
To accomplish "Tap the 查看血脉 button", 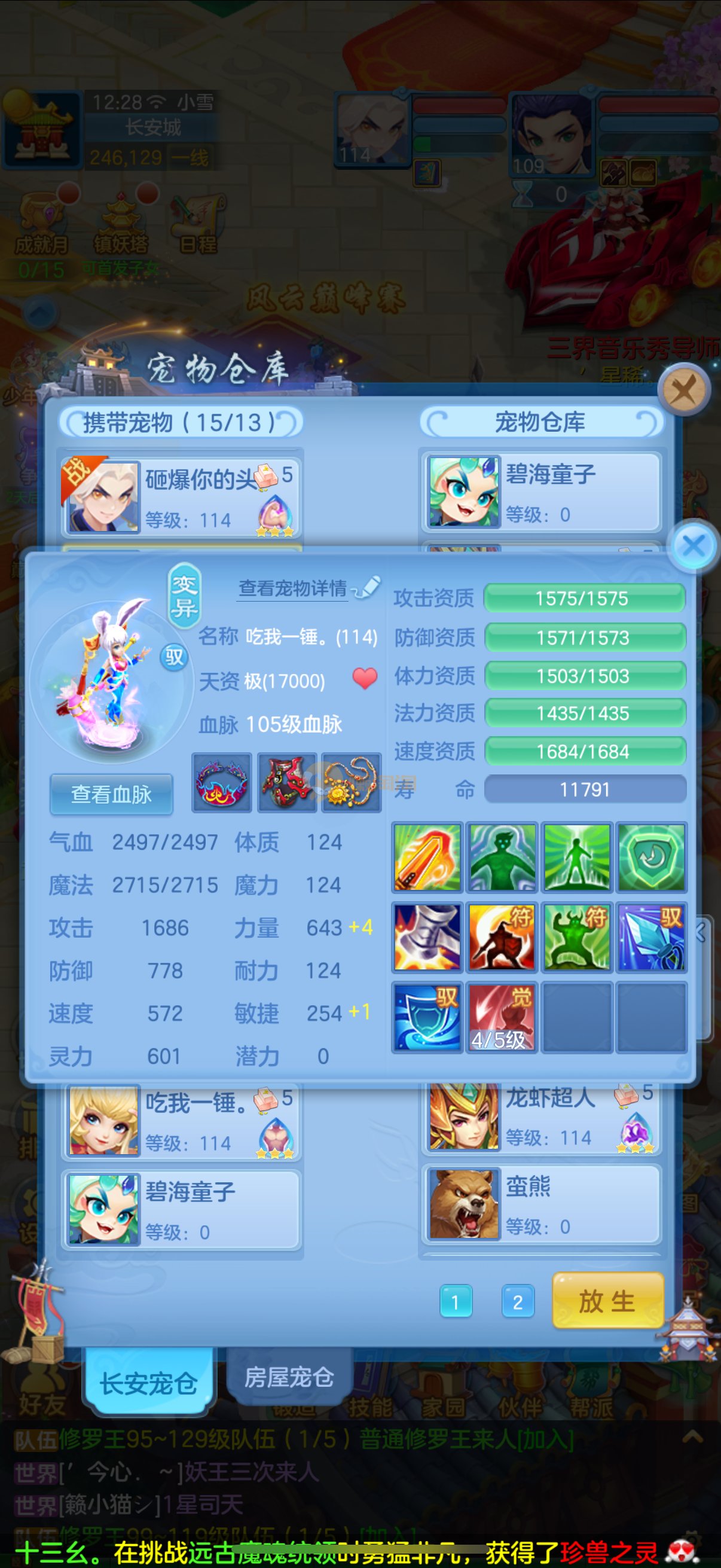I will tap(111, 794).
